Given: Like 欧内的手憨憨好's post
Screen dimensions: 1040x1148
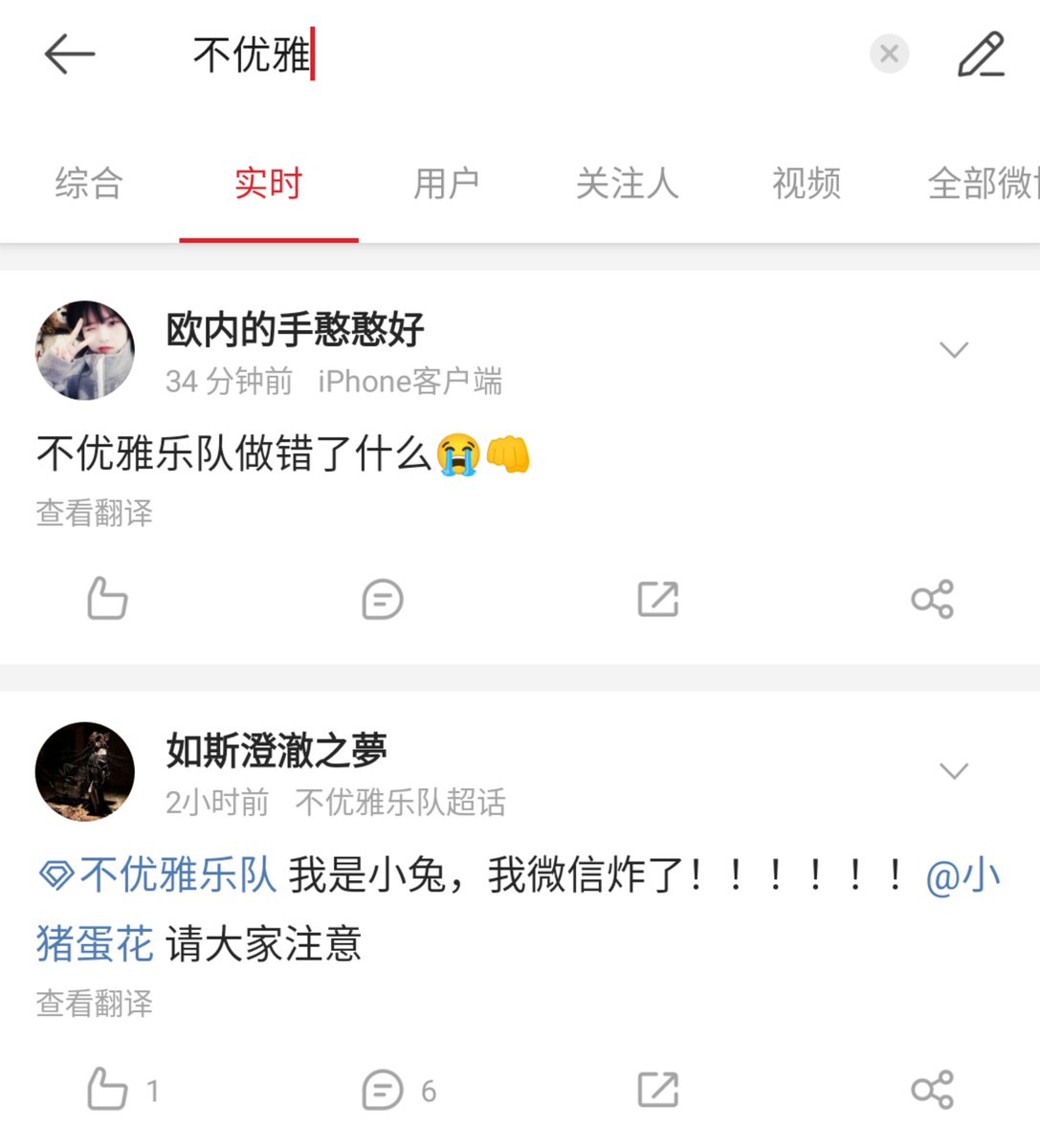Looking at the screenshot, I should click(x=107, y=600).
